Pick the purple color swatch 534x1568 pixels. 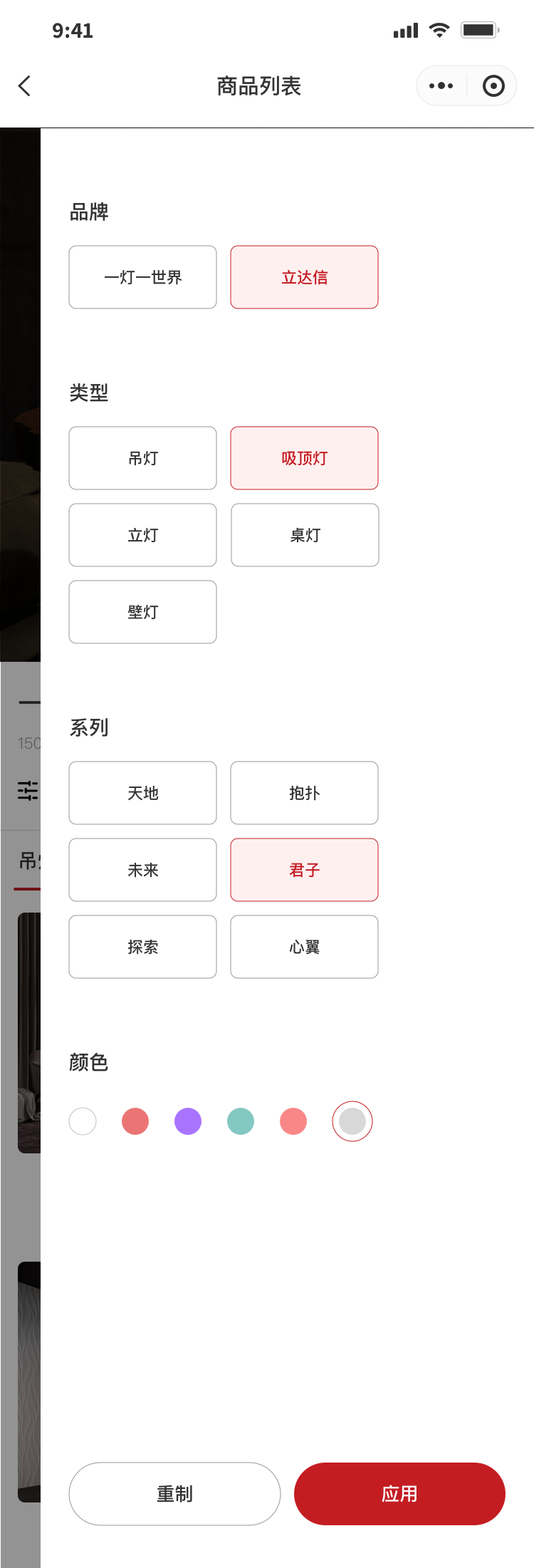tap(188, 1121)
